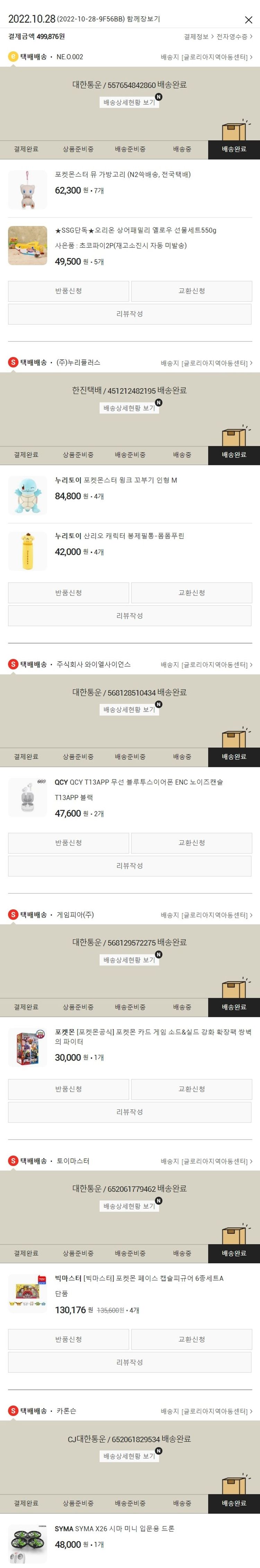The width and height of the screenshot is (260, 1568).
Task: View delivery details for 한진택배 451212482195
Action: coord(129,408)
